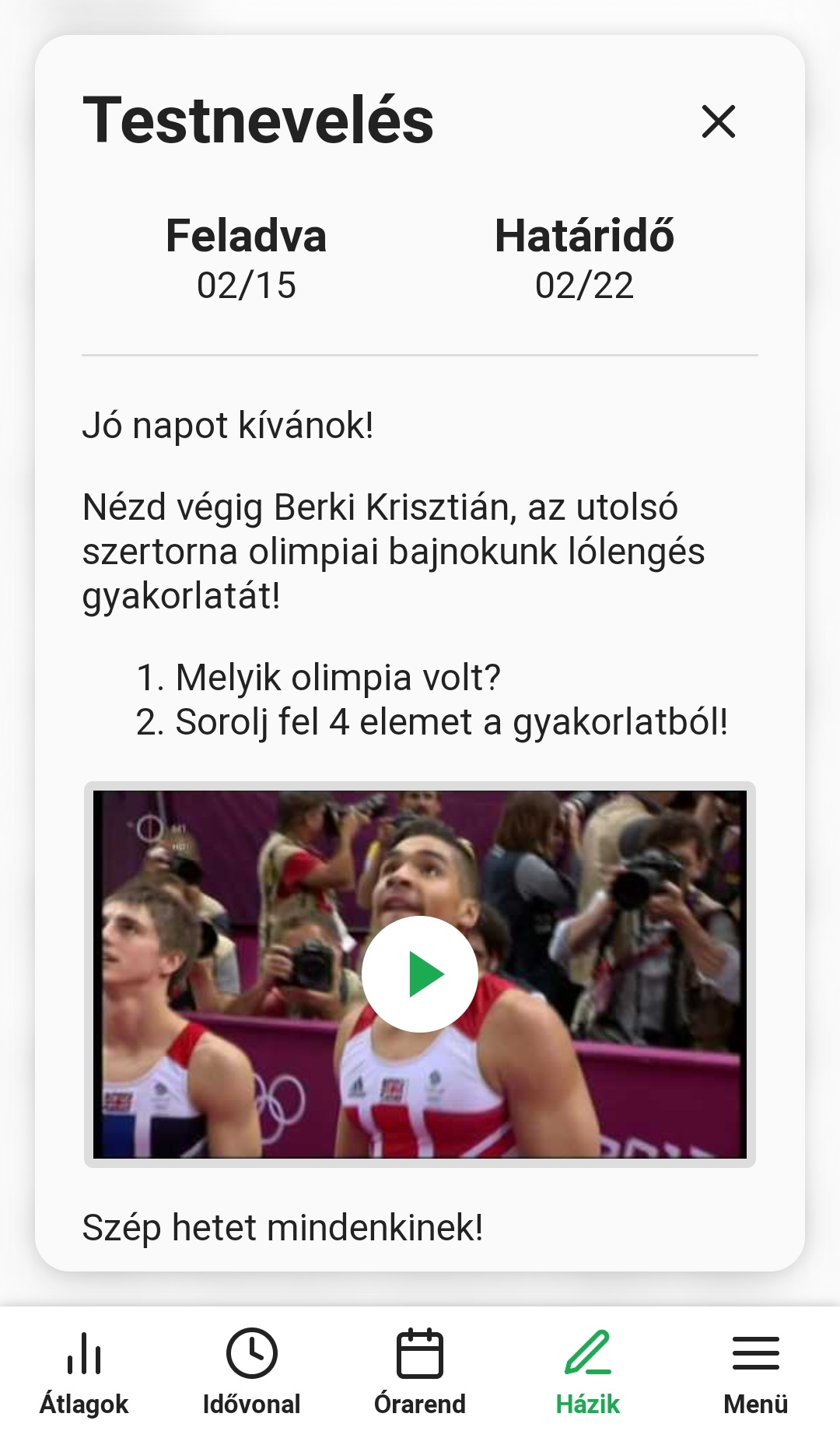This screenshot has height=1438, width=840.
Task: Close the Testnevelés homework dialog
Action: pos(718,121)
